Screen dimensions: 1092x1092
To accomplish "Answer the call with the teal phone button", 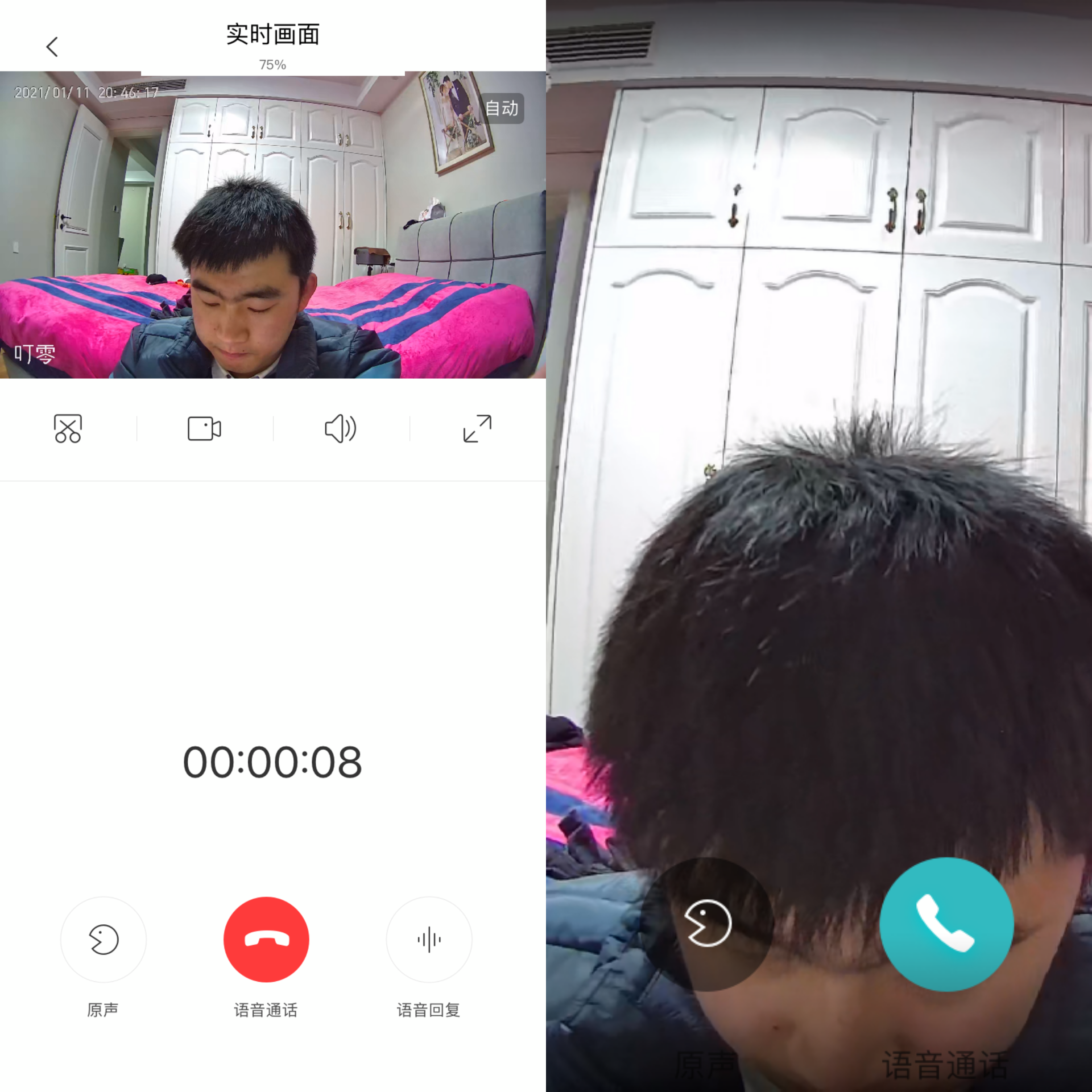I will point(946,924).
